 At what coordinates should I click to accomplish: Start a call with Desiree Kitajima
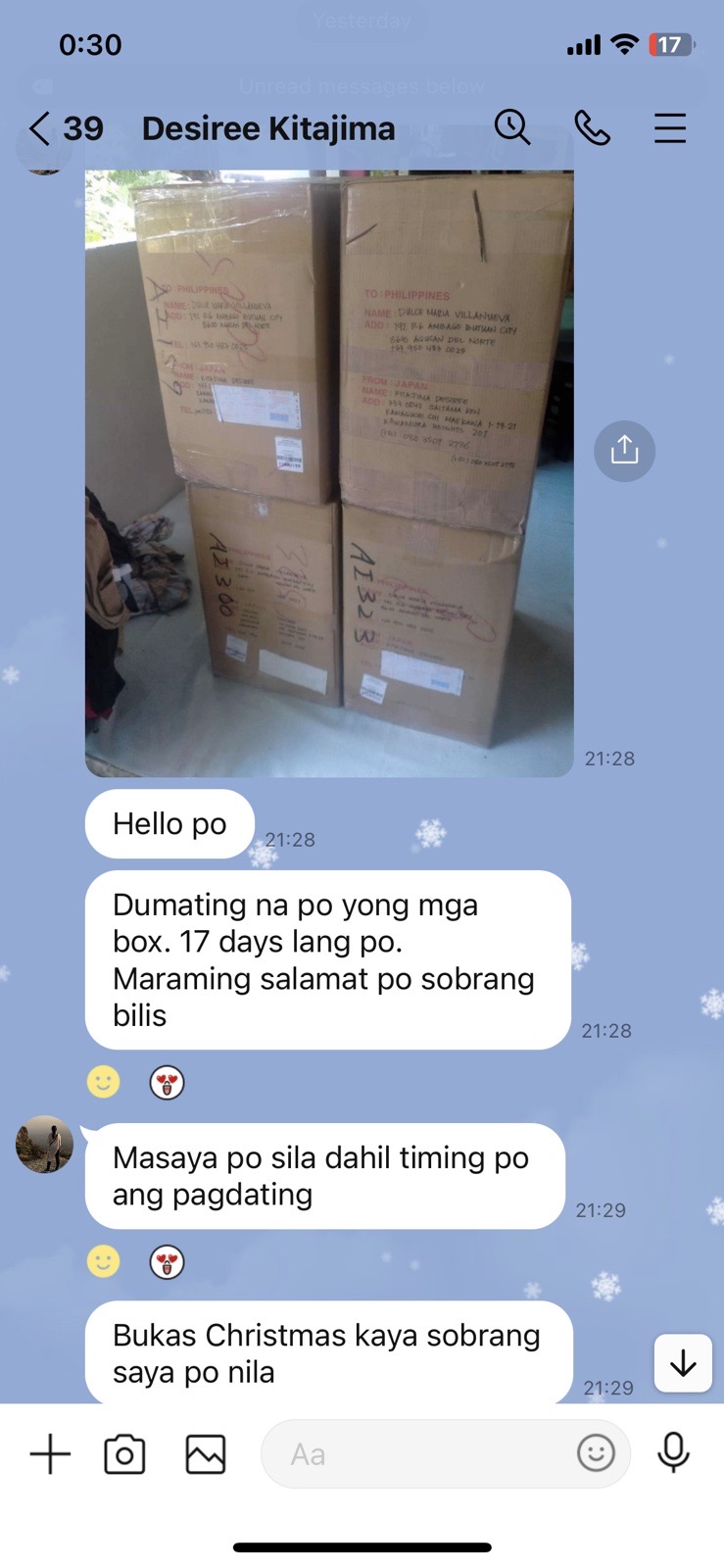592,127
